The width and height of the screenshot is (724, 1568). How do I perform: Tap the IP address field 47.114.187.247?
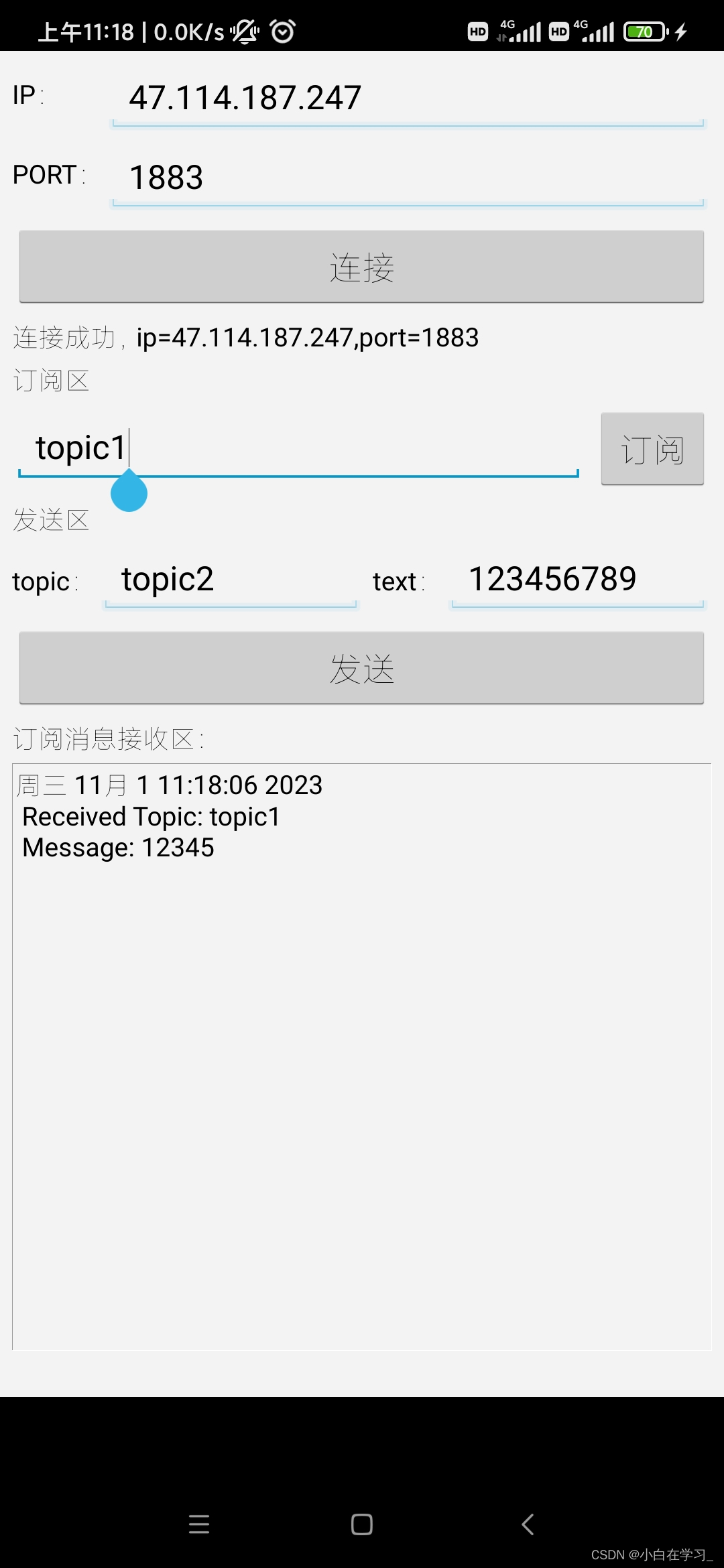(x=408, y=99)
